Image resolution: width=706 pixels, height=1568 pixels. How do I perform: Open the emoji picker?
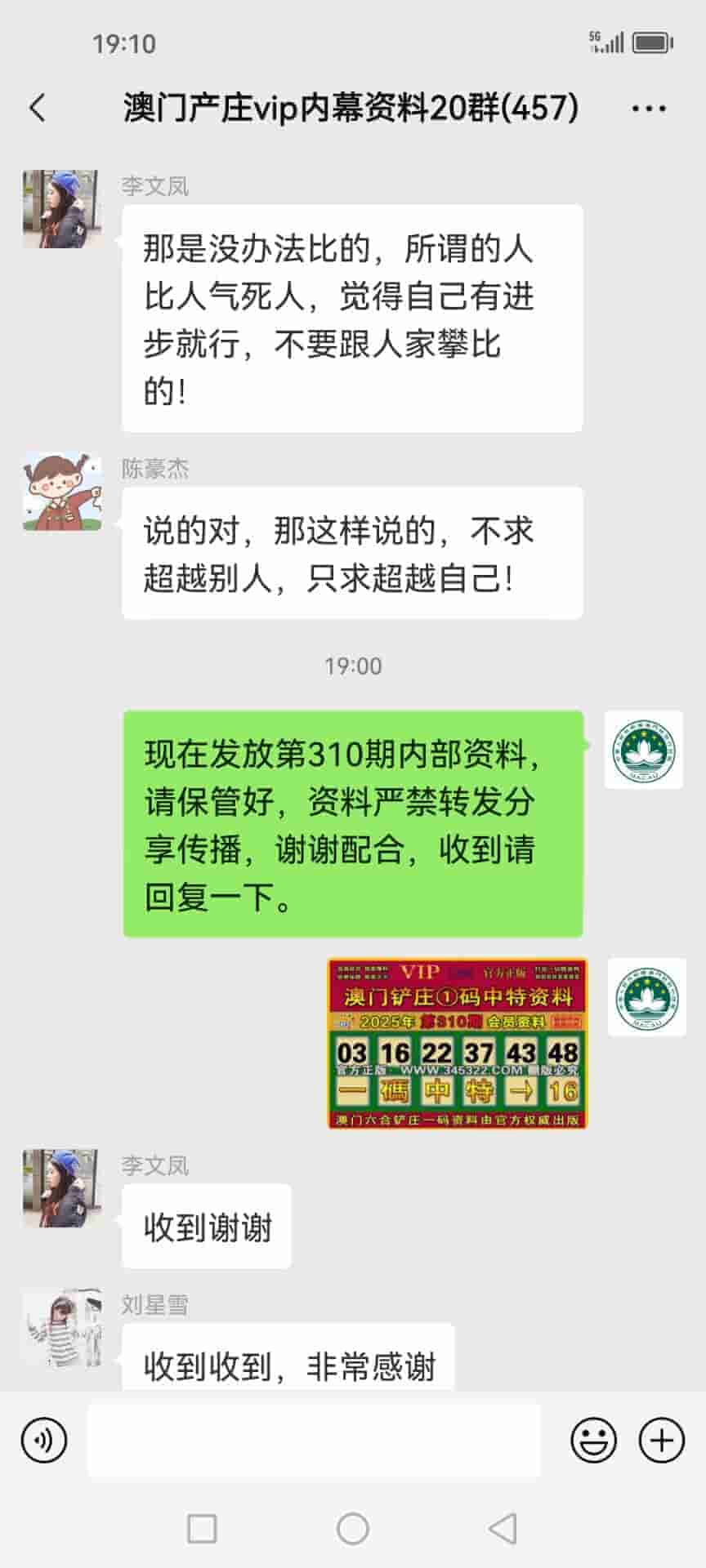pos(593,1440)
